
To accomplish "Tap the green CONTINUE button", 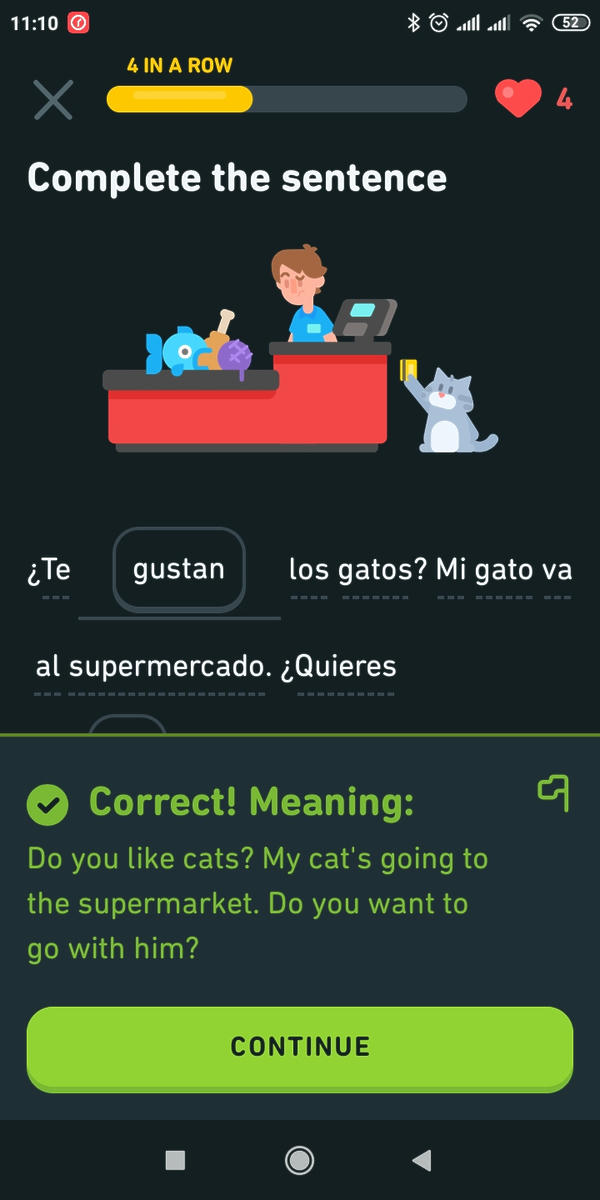I will [299, 1047].
